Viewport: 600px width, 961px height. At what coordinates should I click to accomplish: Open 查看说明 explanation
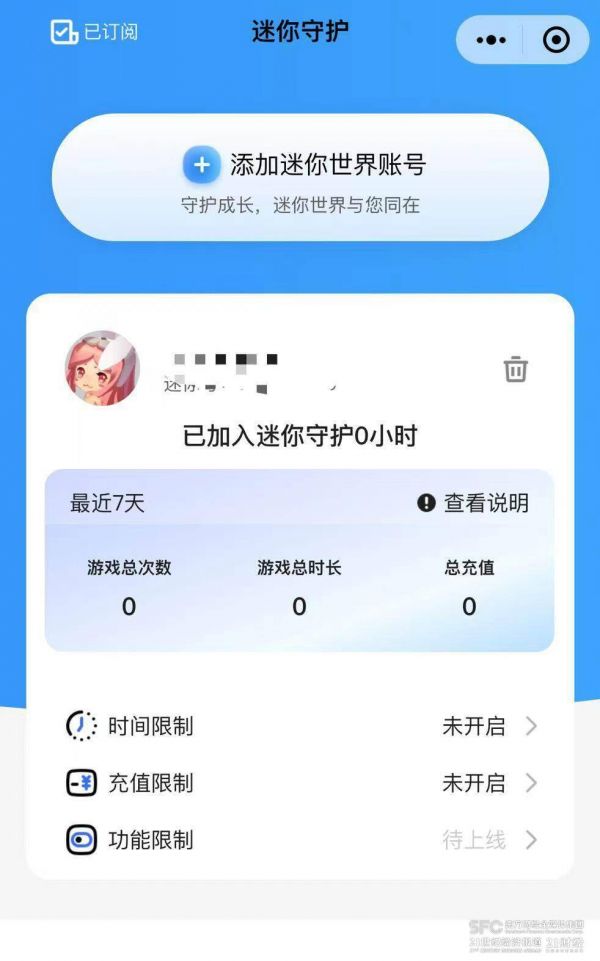[x=473, y=503]
